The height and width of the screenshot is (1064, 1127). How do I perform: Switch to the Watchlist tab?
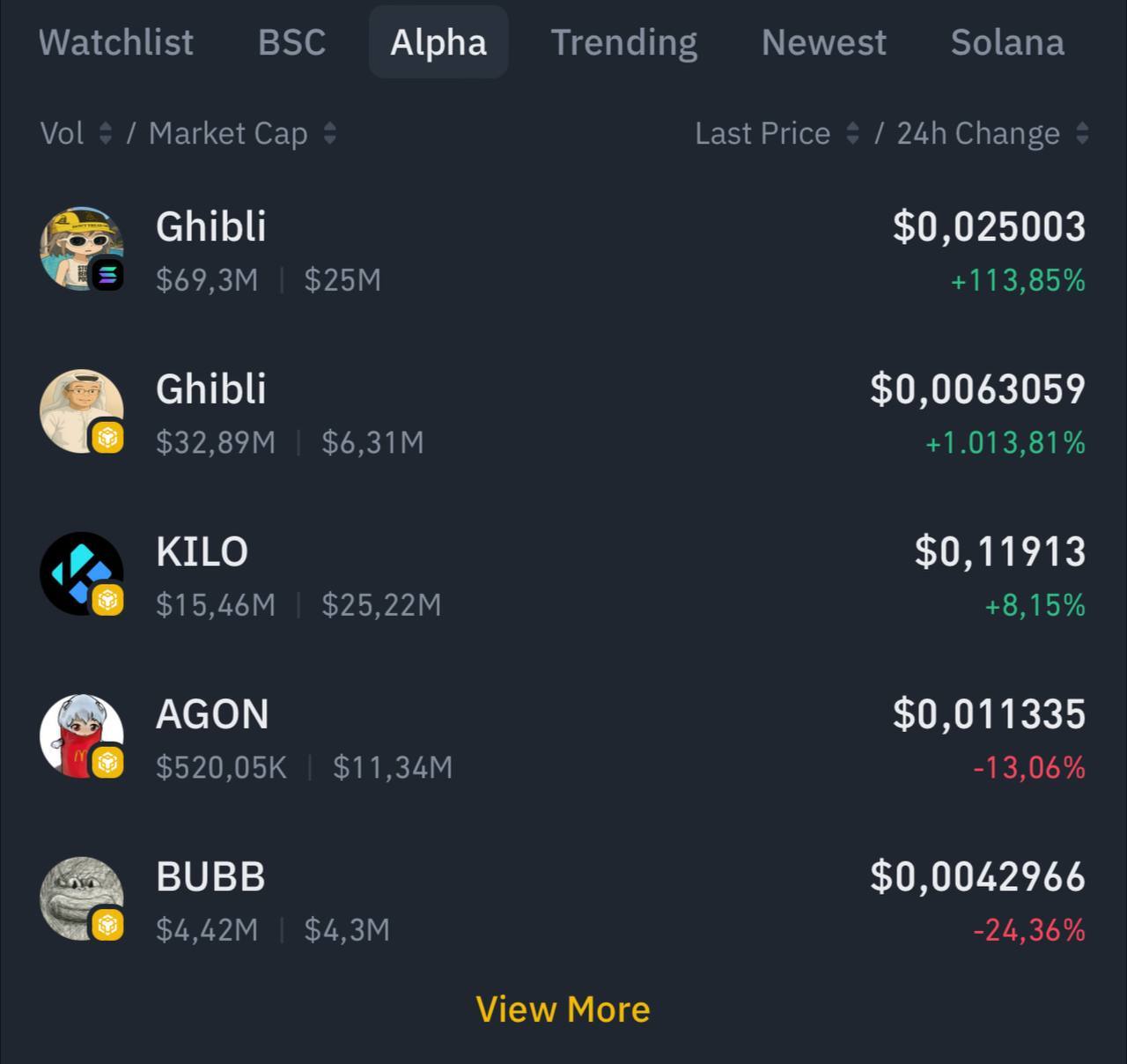coord(116,42)
